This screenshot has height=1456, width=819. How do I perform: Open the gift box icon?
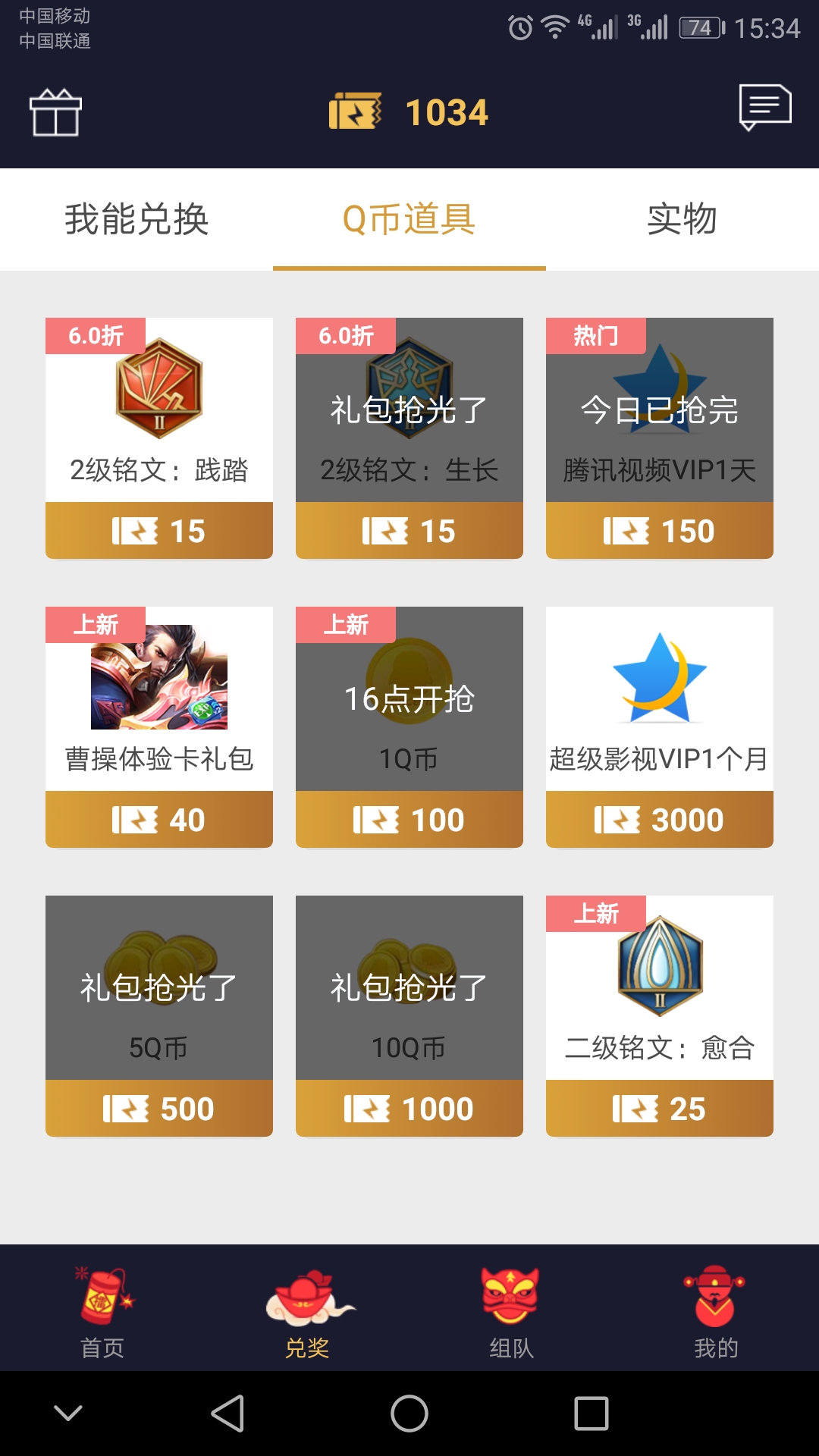pyautogui.click(x=55, y=113)
